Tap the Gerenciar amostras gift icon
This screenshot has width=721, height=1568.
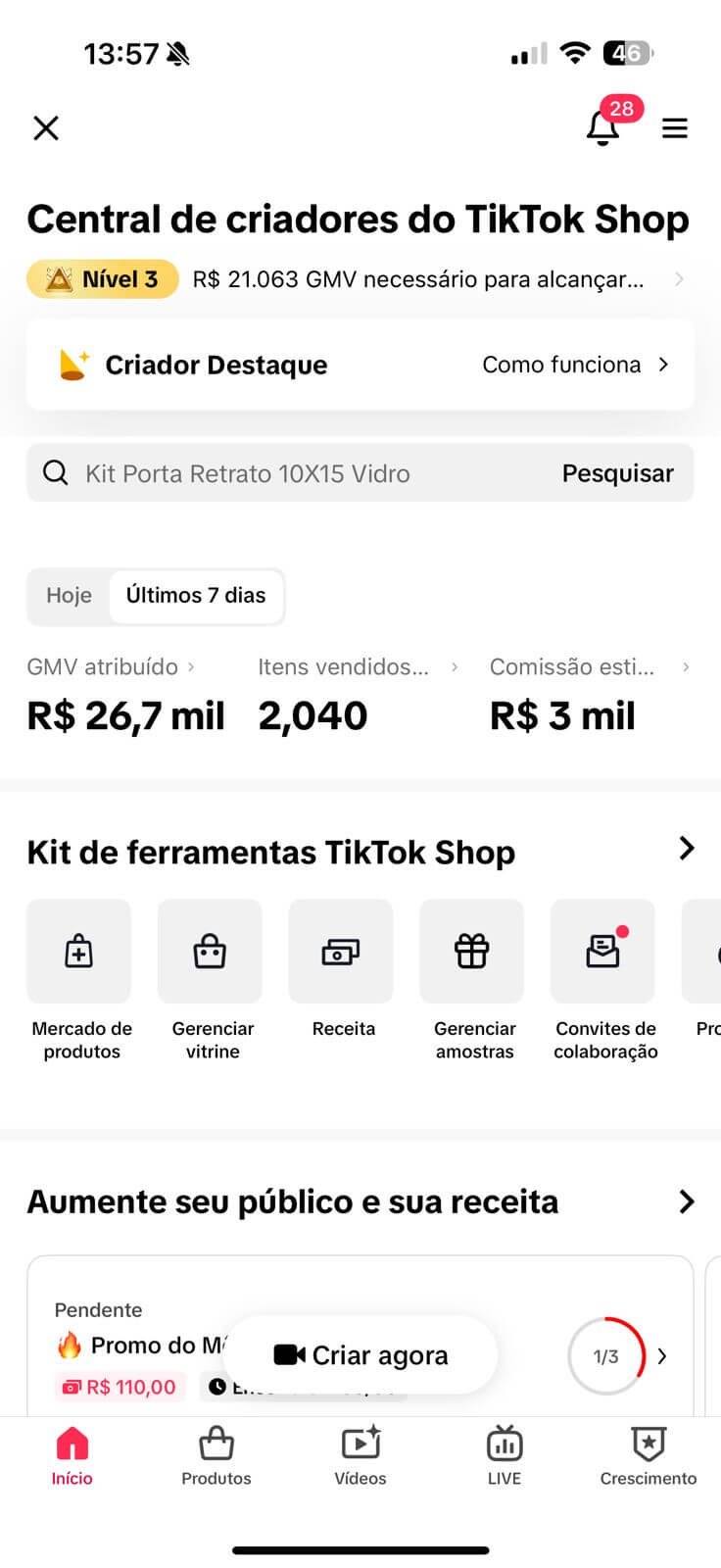coord(471,951)
